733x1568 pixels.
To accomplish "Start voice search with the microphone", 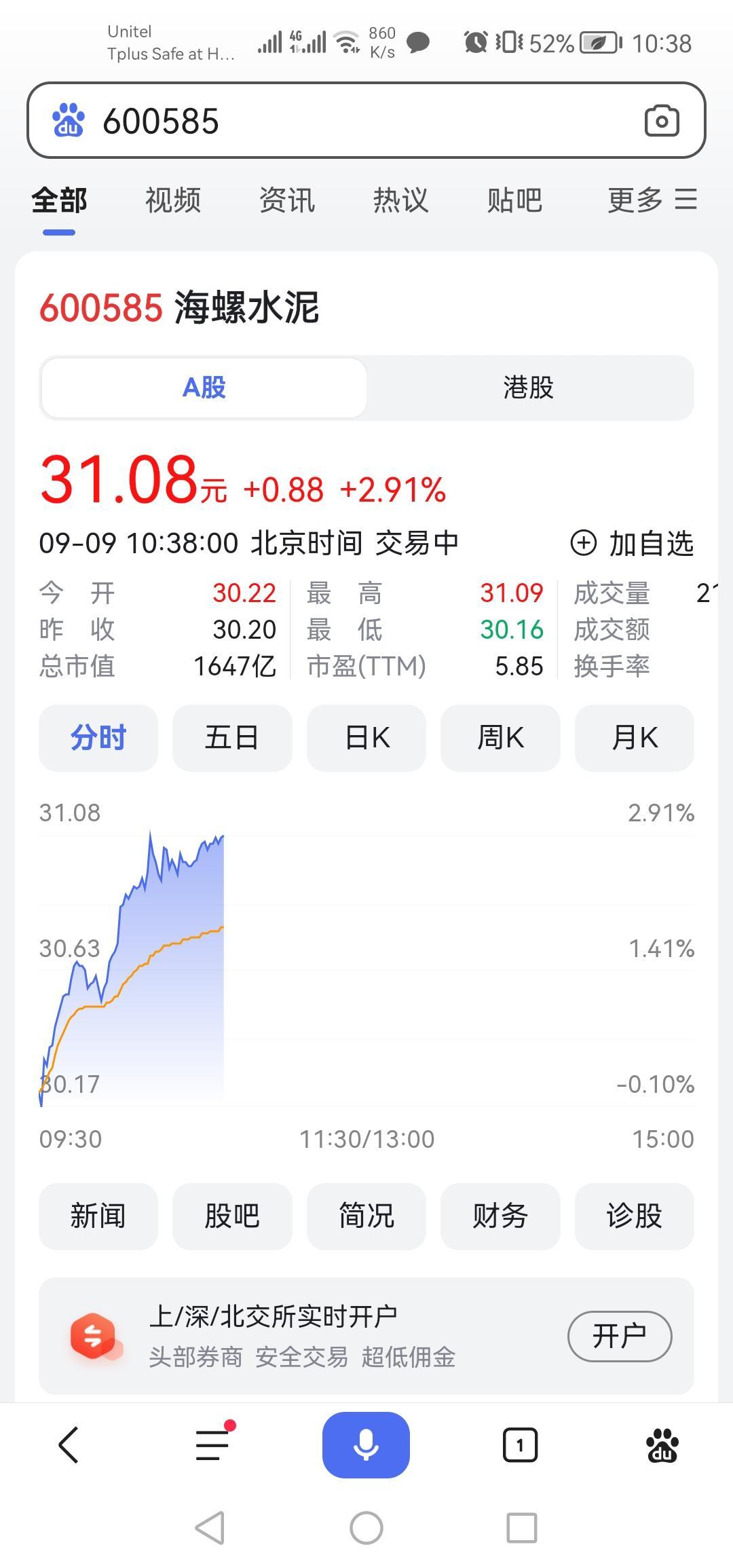I will [x=366, y=1444].
